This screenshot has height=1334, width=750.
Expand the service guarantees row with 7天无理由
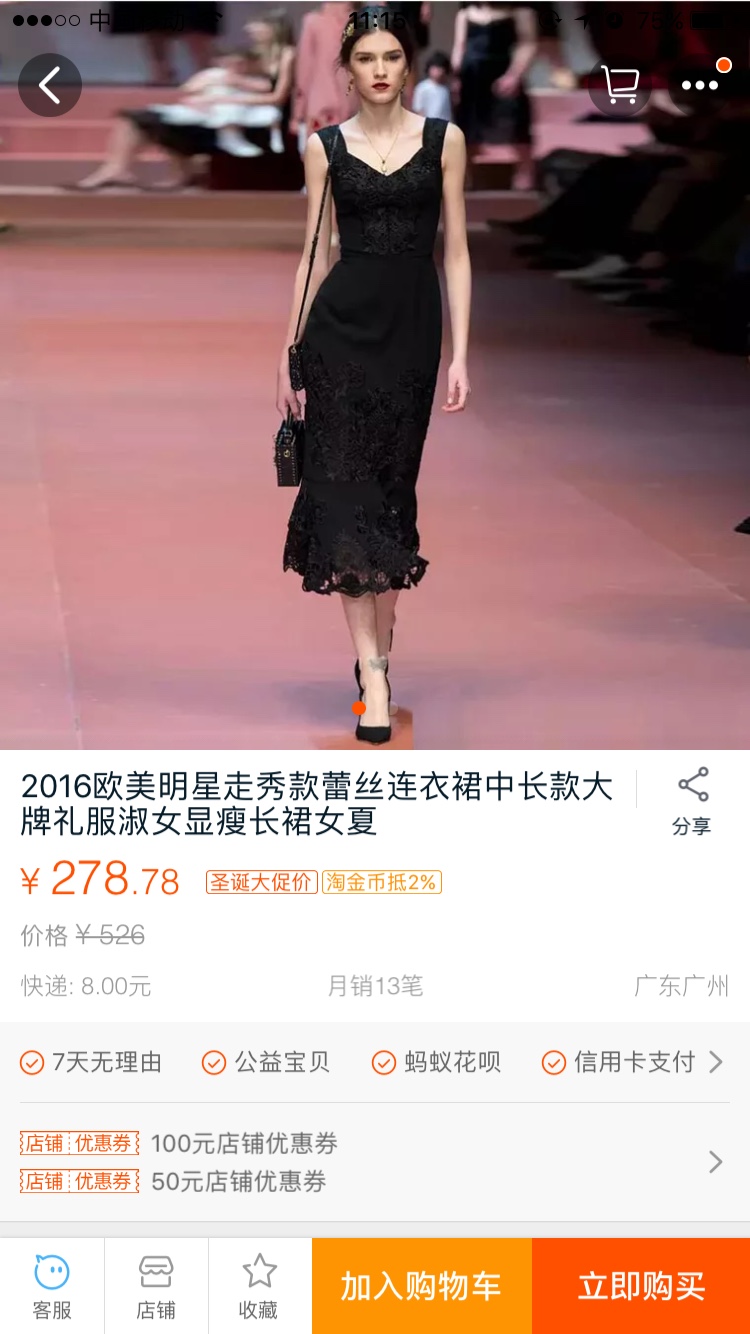coord(375,1062)
